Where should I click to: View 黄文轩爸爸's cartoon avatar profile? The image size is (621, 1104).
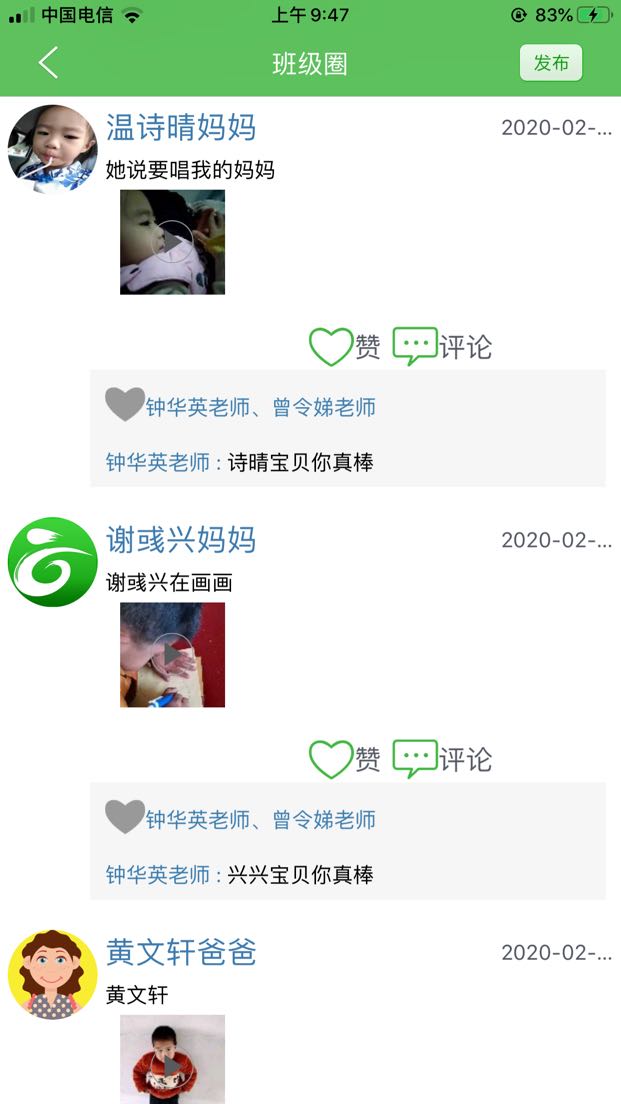[53, 974]
